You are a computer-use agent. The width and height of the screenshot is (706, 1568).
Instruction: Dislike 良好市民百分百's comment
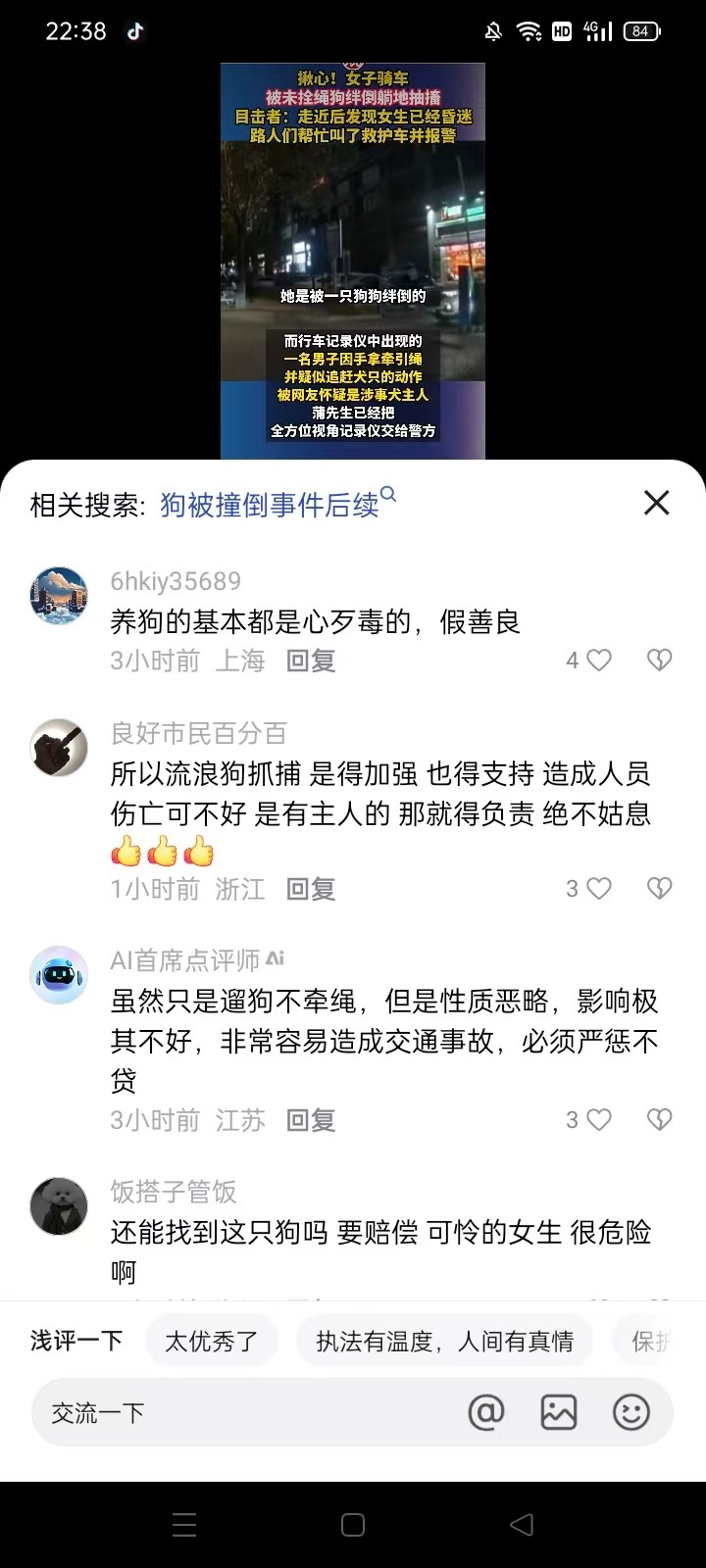[659, 889]
